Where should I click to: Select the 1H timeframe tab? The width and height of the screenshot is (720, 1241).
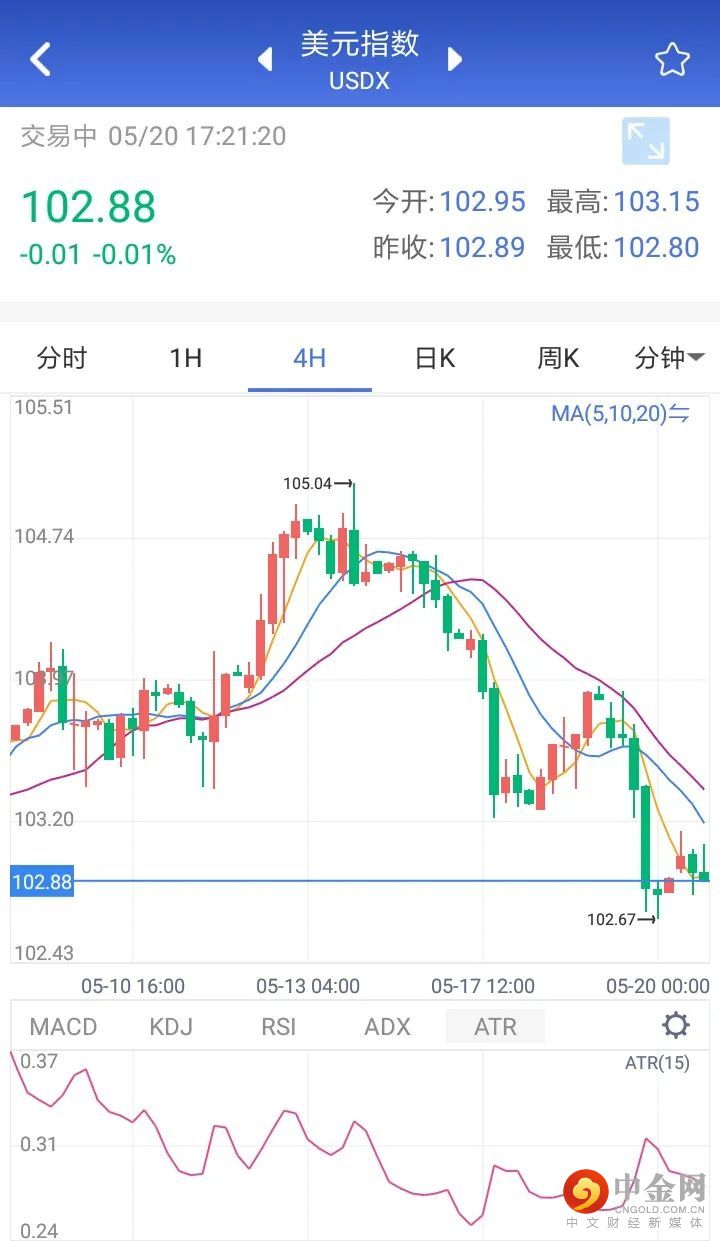pyautogui.click(x=186, y=358)
